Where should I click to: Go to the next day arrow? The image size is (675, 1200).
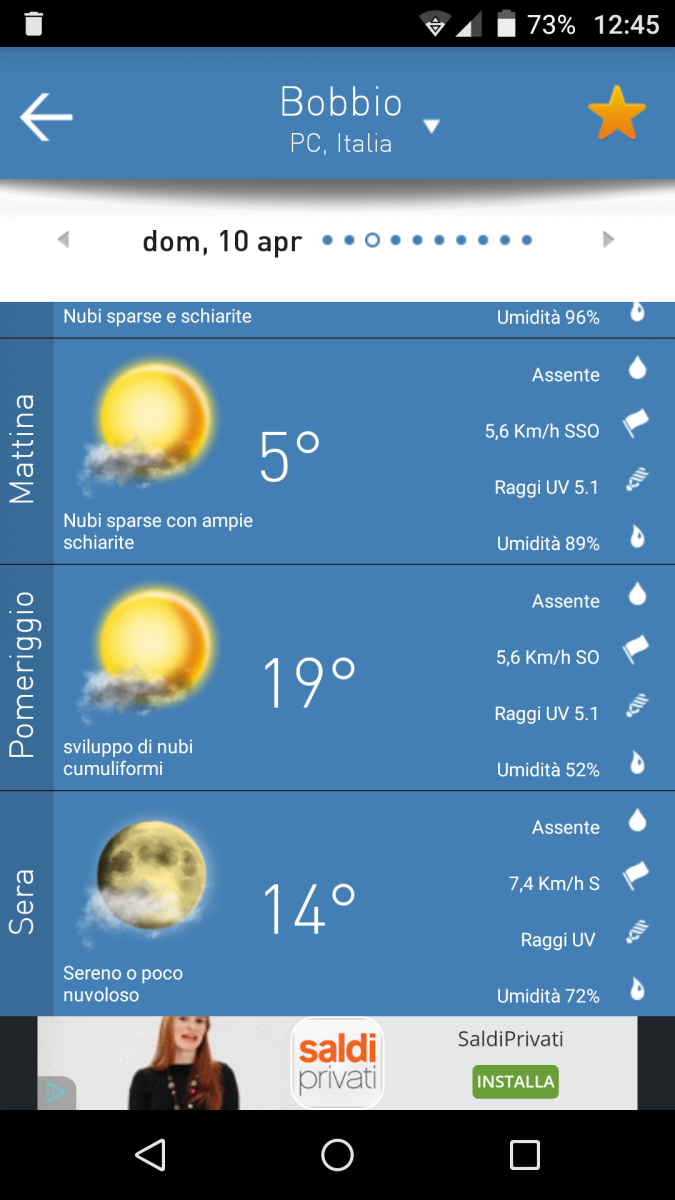tap(608, 239)
